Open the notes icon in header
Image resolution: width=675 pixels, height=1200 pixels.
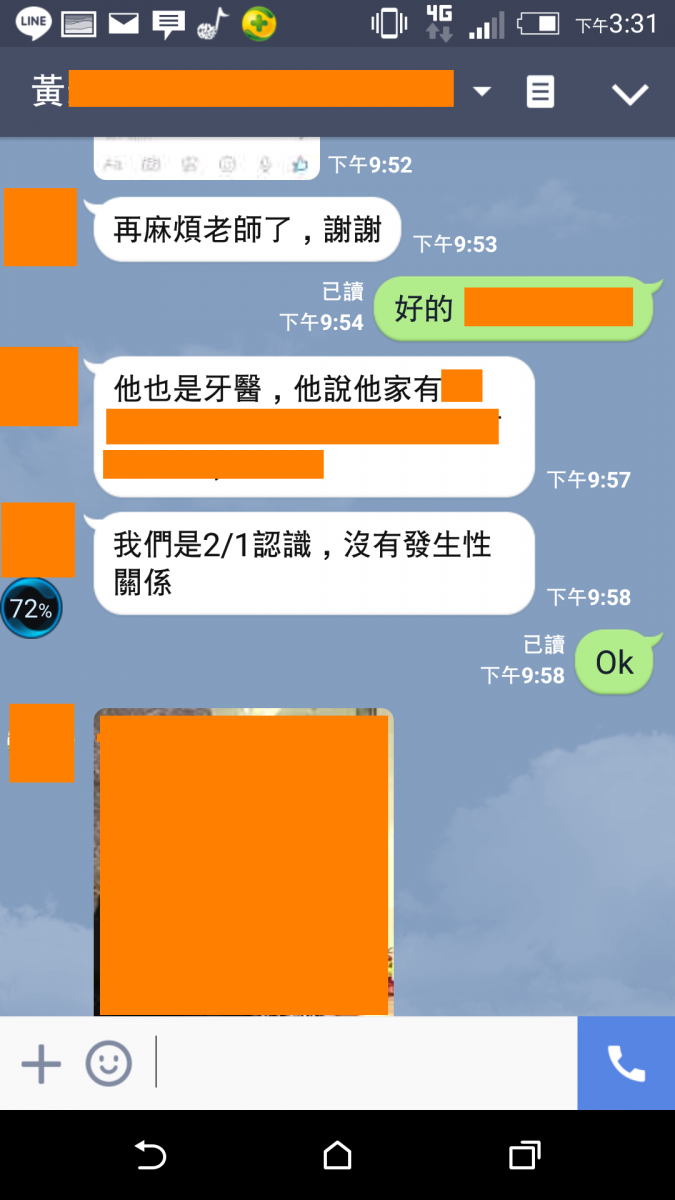coord(540,92)
